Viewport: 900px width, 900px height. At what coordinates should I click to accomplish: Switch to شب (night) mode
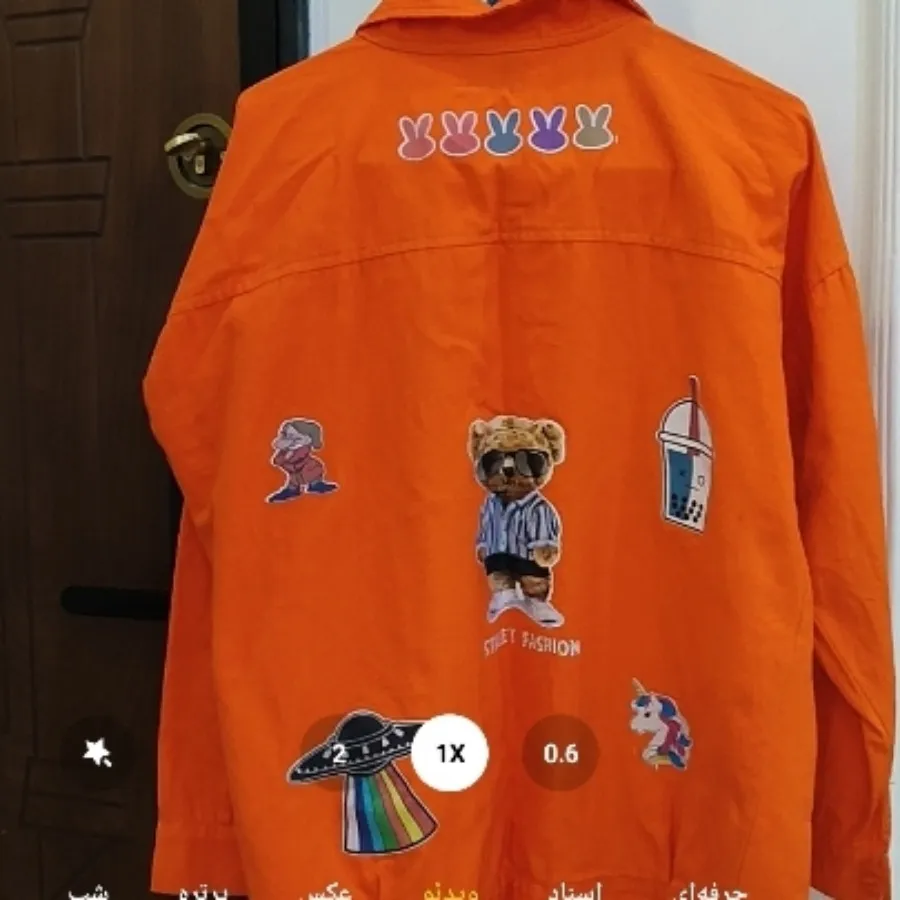point(88,891)
